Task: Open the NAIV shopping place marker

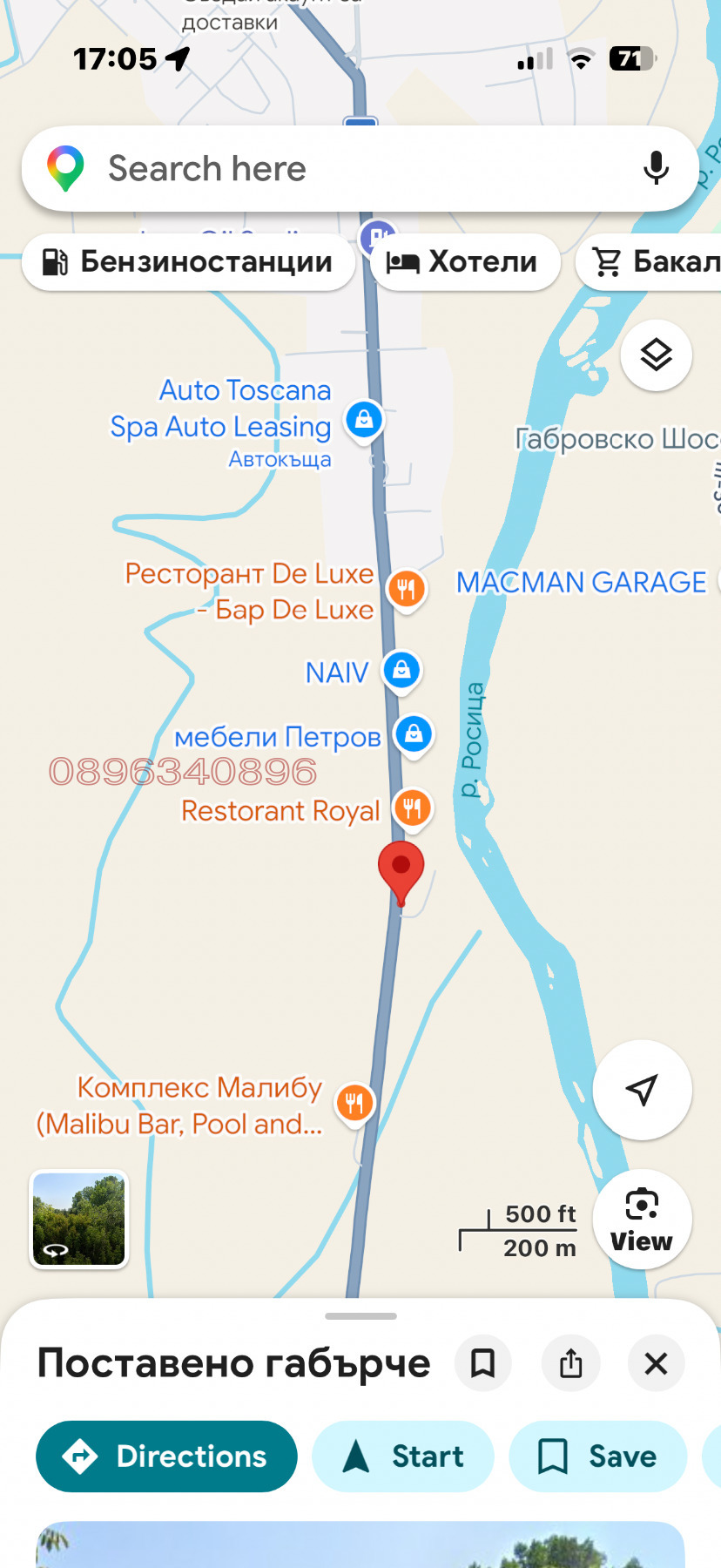Action: [402, 671]
